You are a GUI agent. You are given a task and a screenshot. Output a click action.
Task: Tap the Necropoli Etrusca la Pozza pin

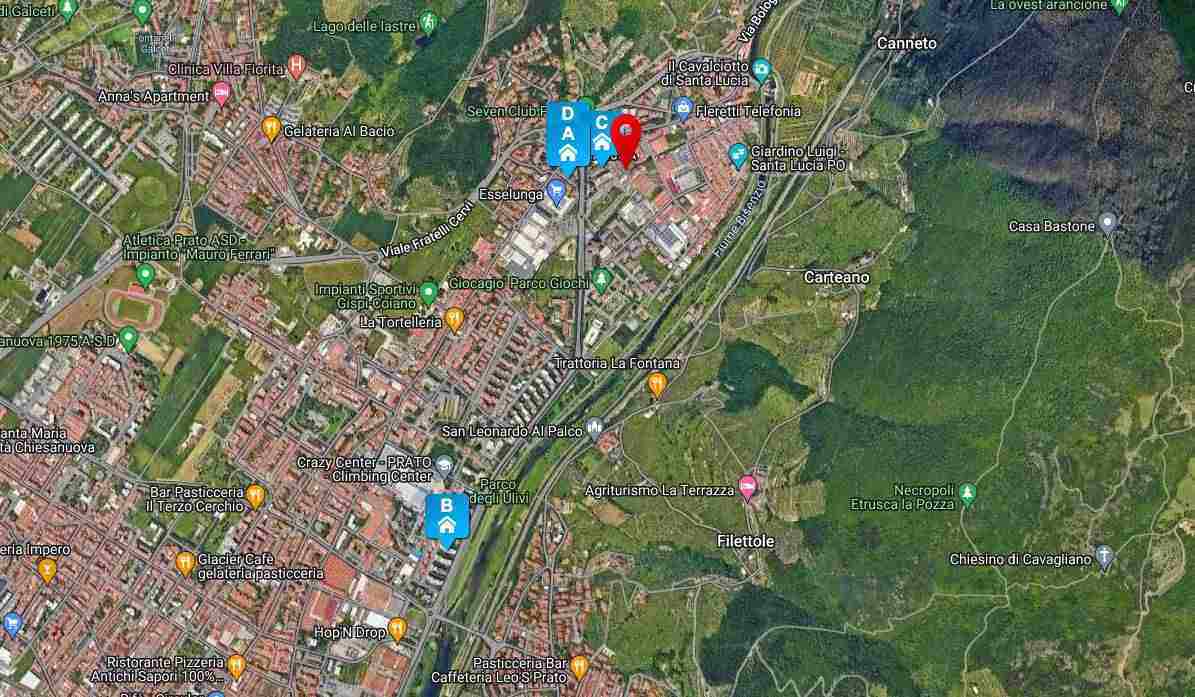coord(967,493)
